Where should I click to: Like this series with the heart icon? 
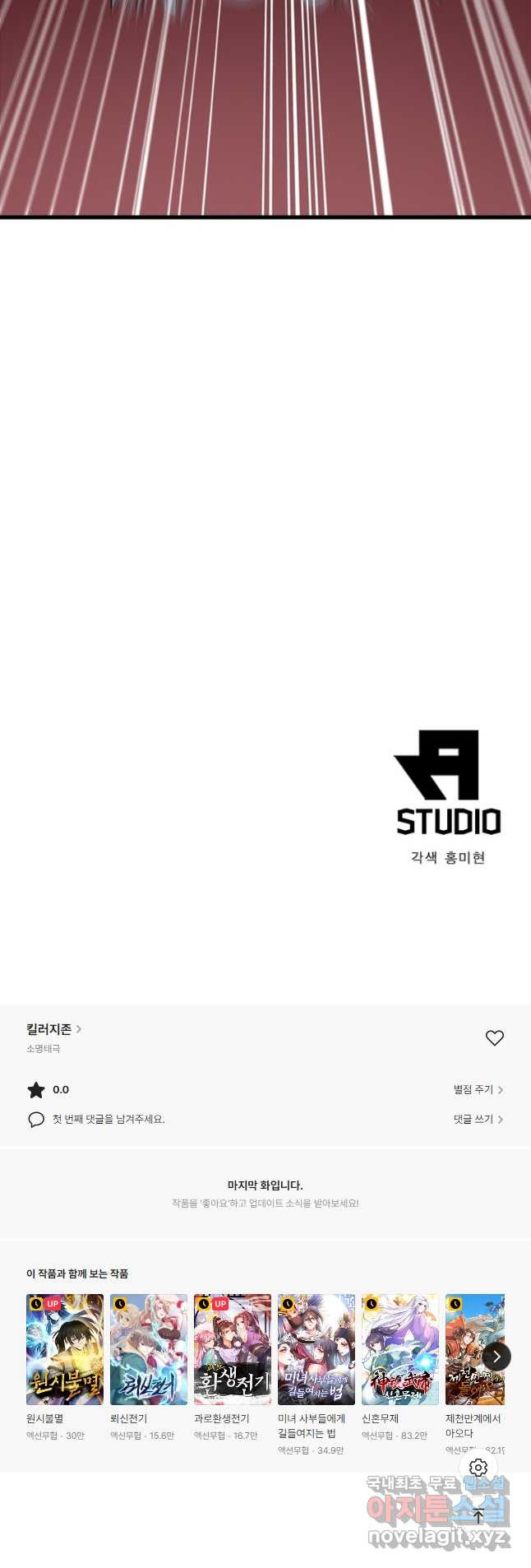(494, 1038)
